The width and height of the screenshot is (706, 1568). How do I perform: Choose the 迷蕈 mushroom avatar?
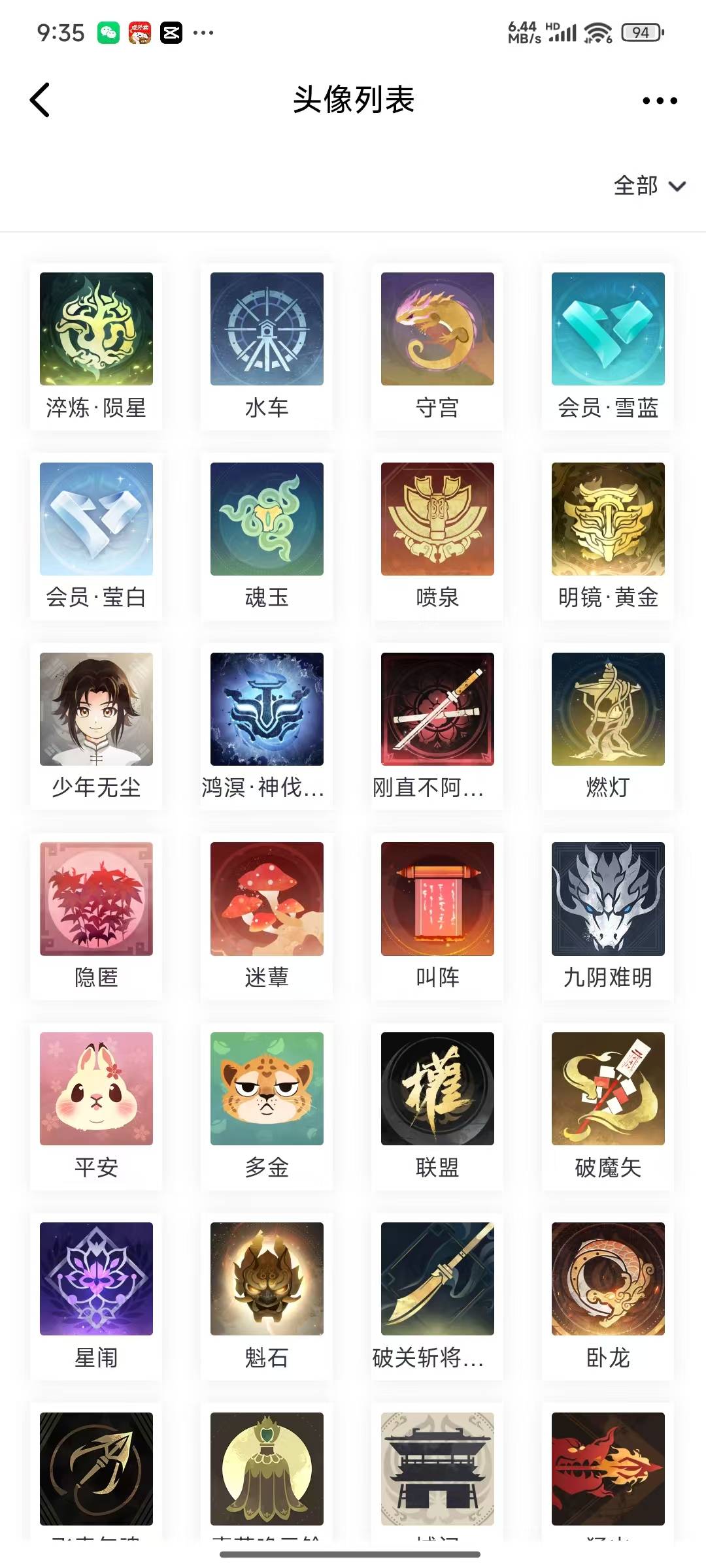(267, 899)
